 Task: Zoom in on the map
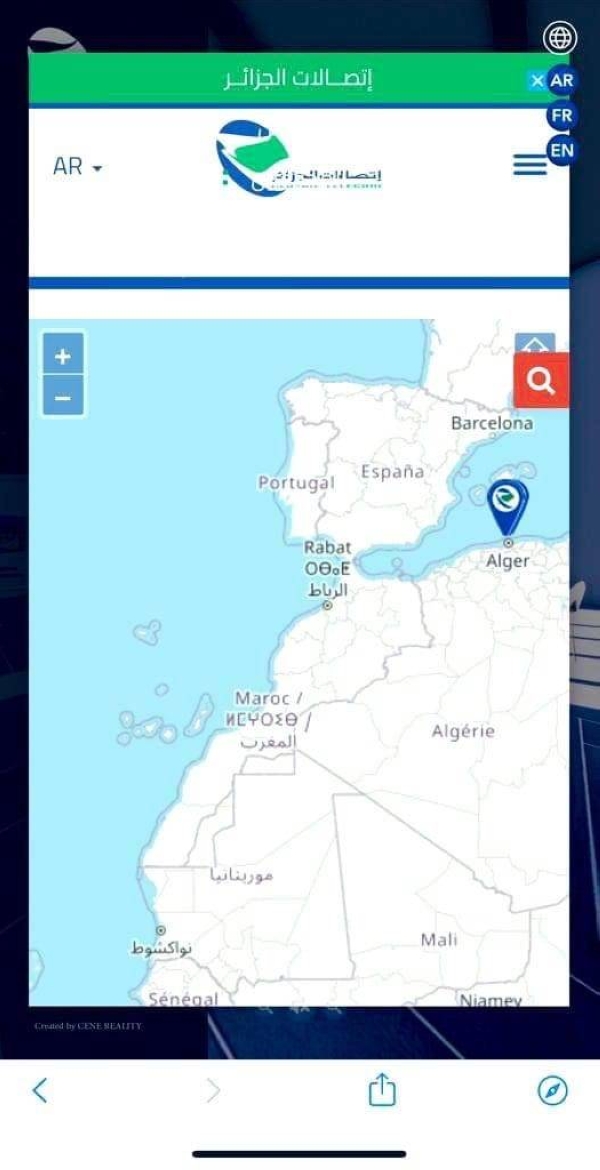[63, 356]
